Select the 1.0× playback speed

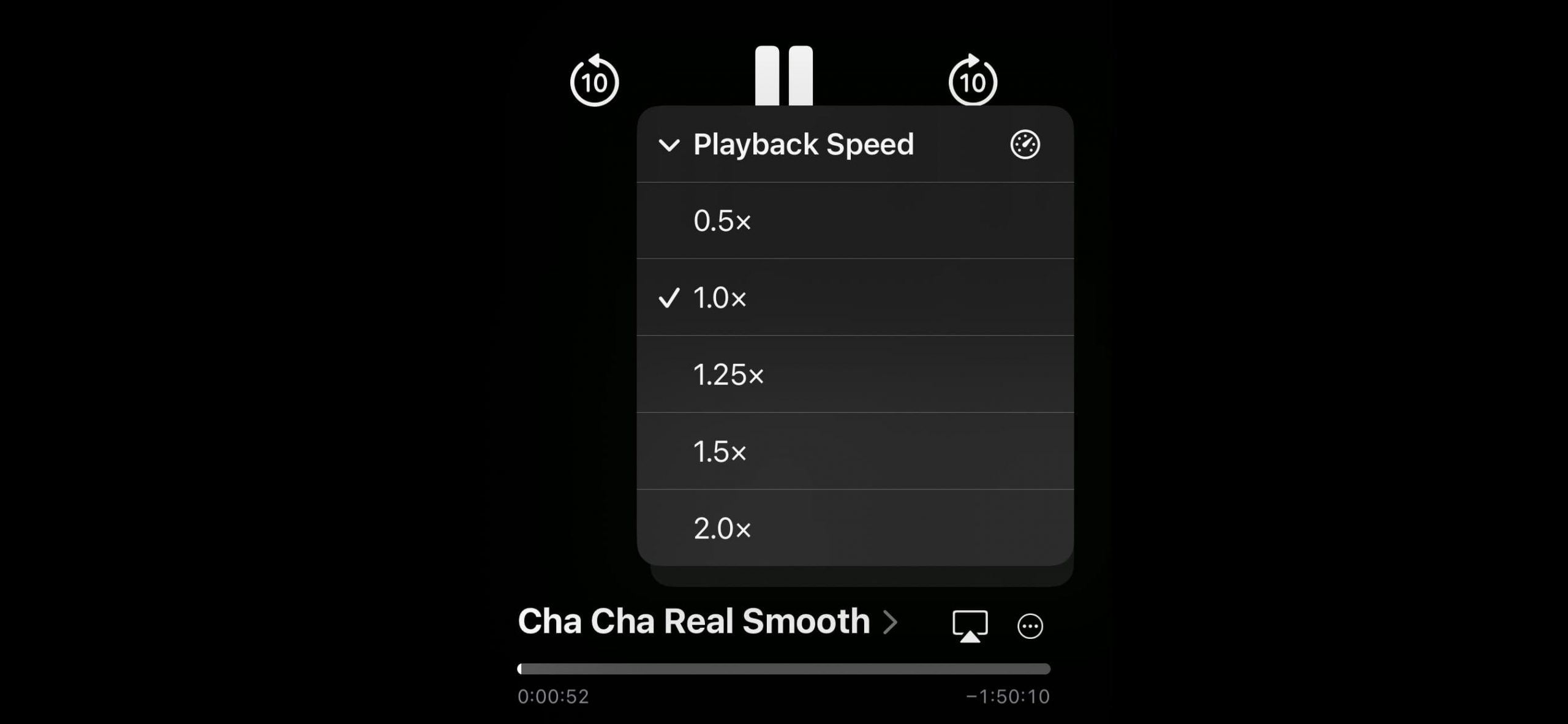point(854,298)
